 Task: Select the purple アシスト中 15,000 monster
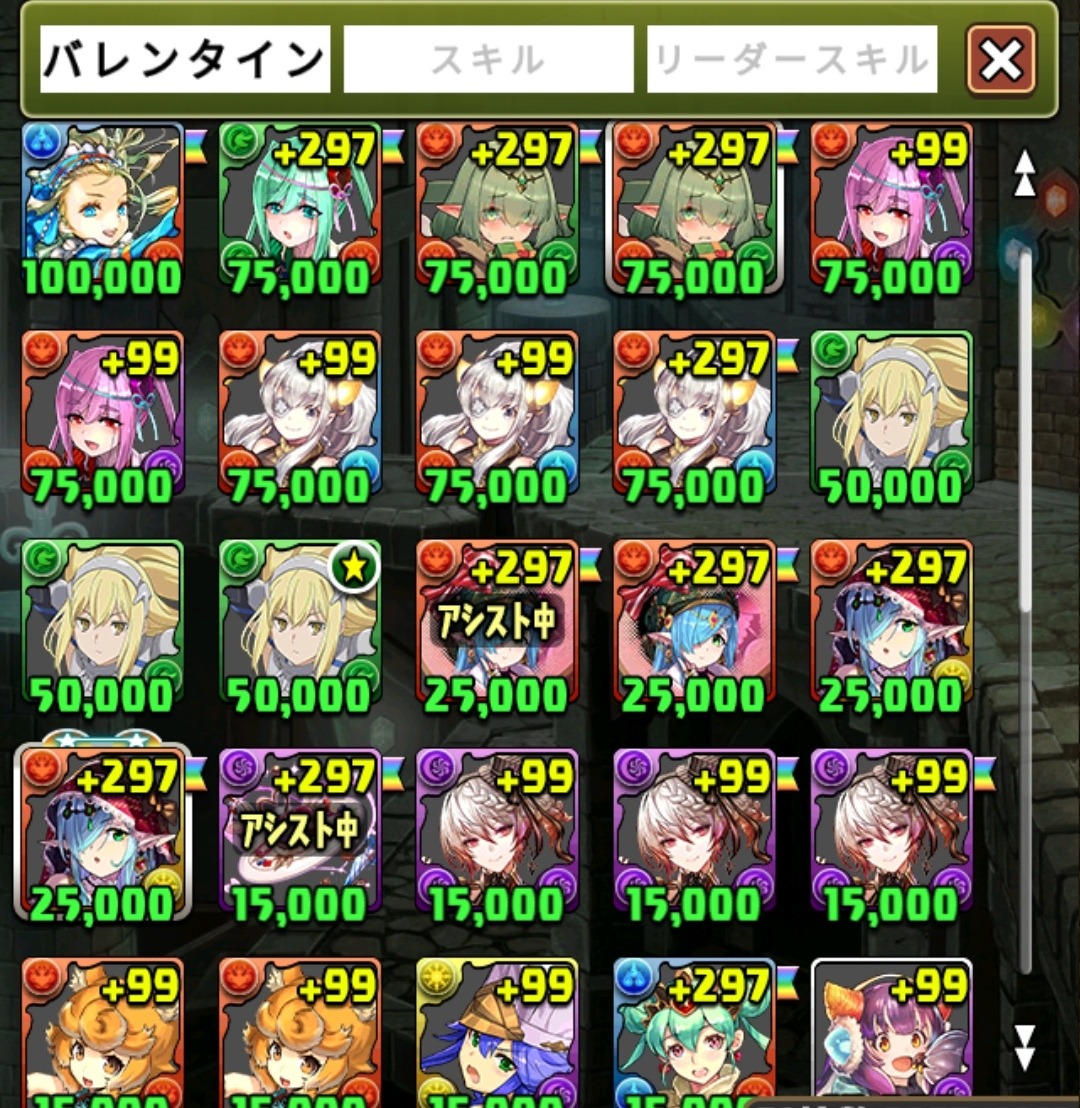299,834
